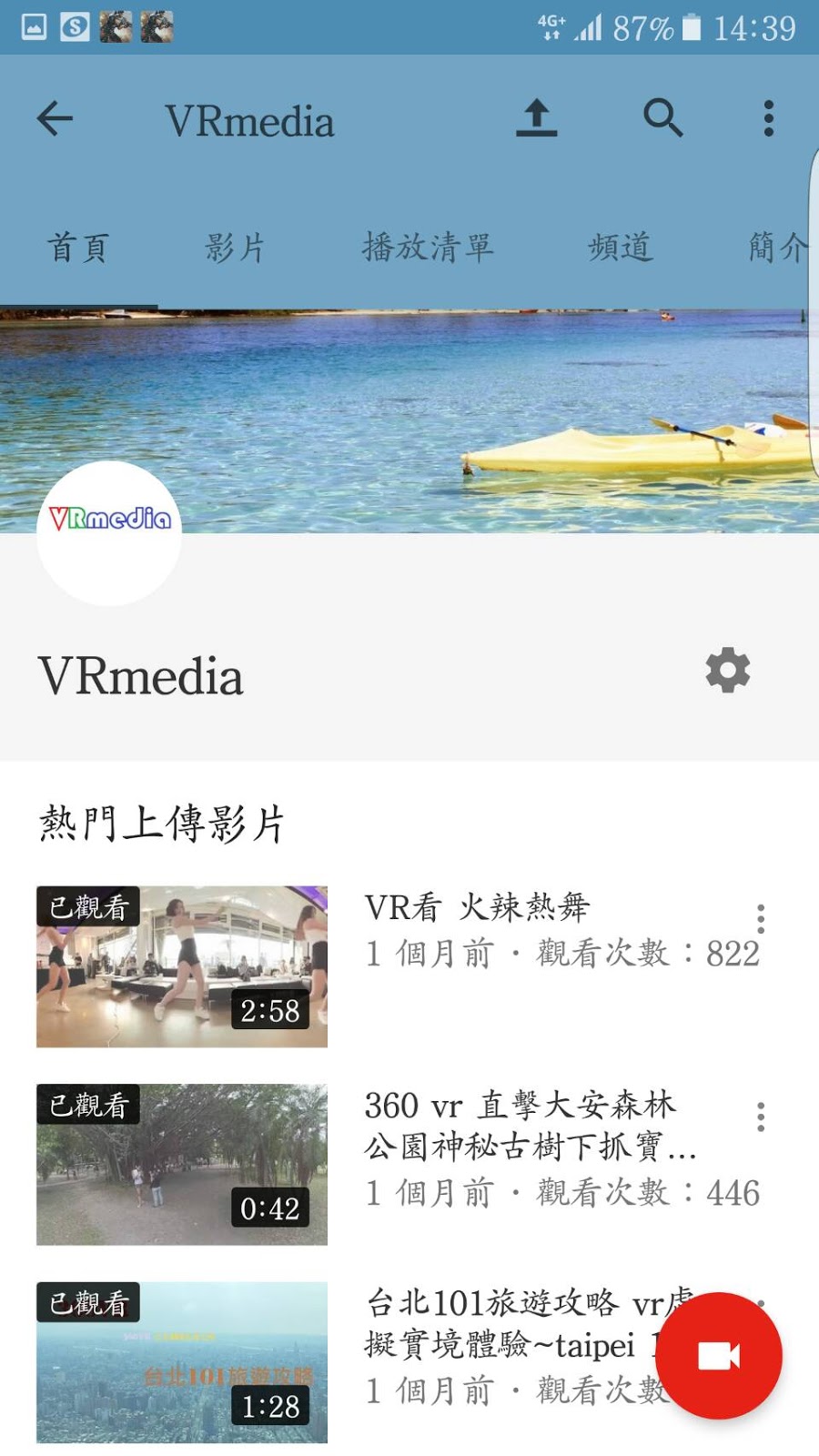Open the 播放清單 tab
The width and height of the screenshot is (819, 1456).
428,248
